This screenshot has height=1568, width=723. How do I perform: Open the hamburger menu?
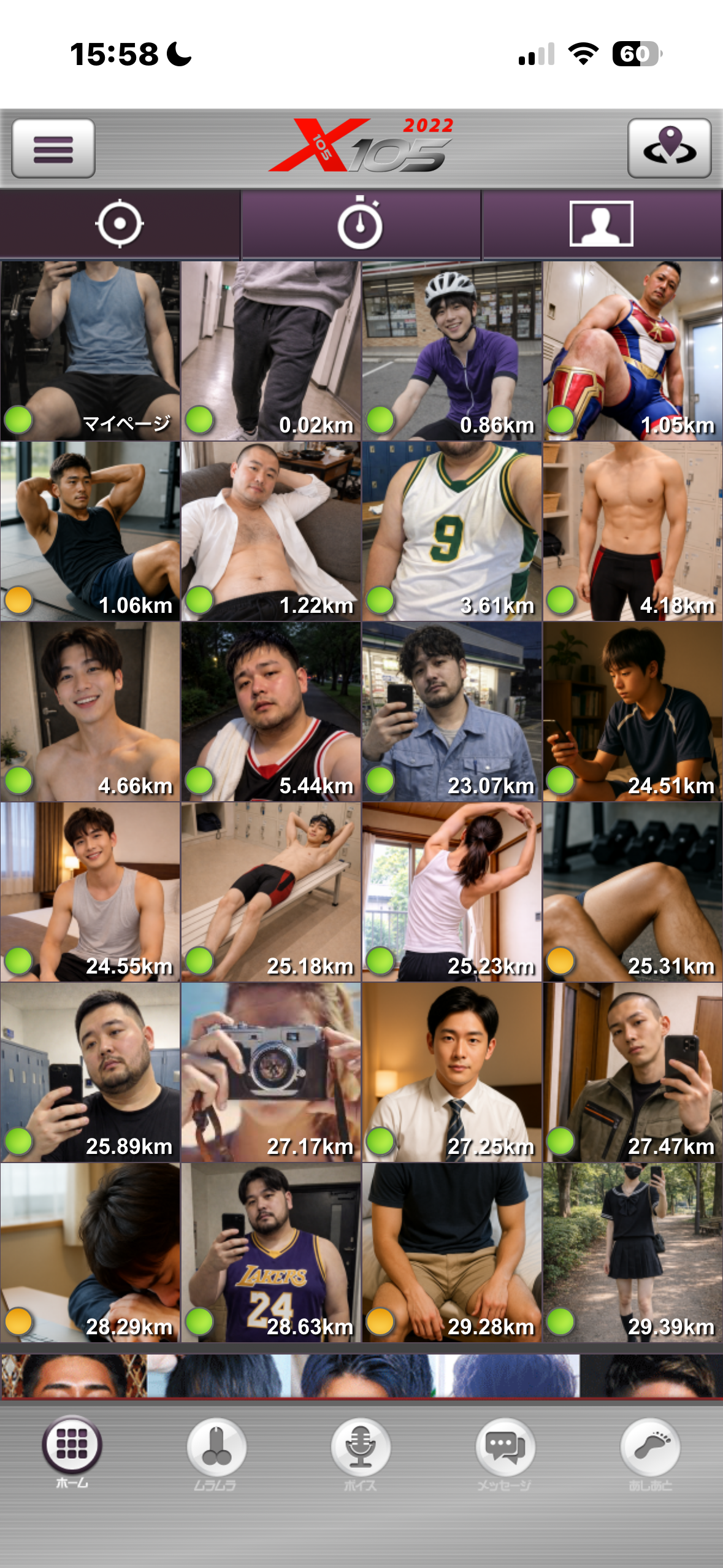tap(53, 148)
